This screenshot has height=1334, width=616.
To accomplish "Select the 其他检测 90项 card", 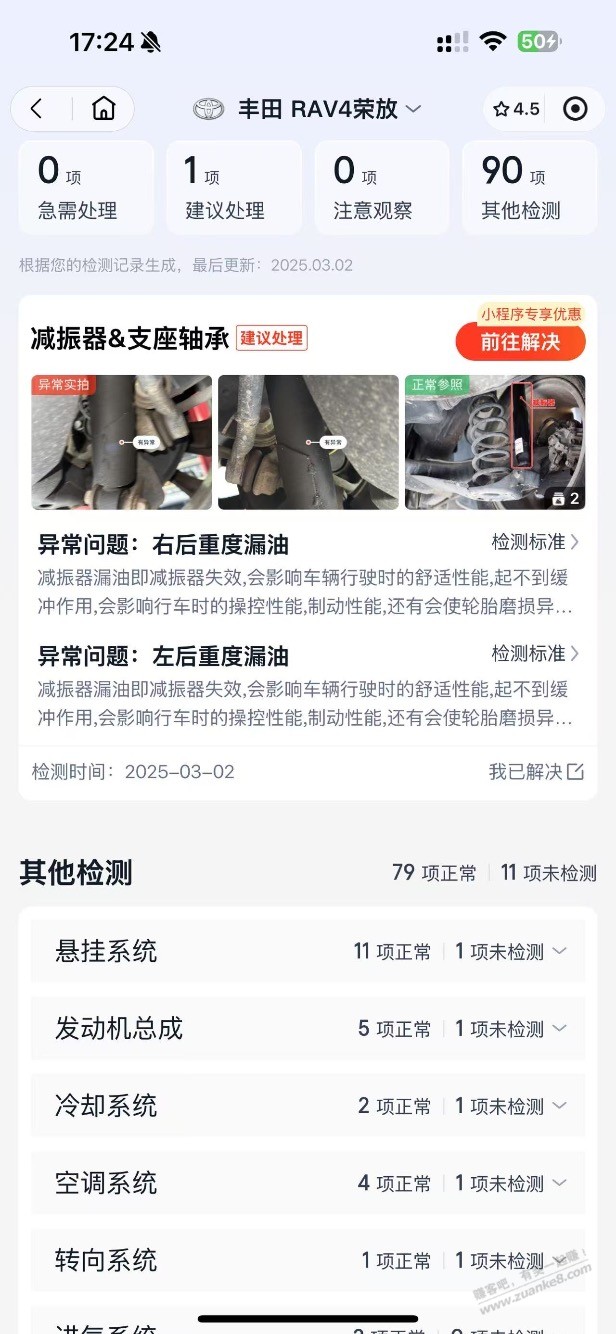I will [x=529, y=187].
